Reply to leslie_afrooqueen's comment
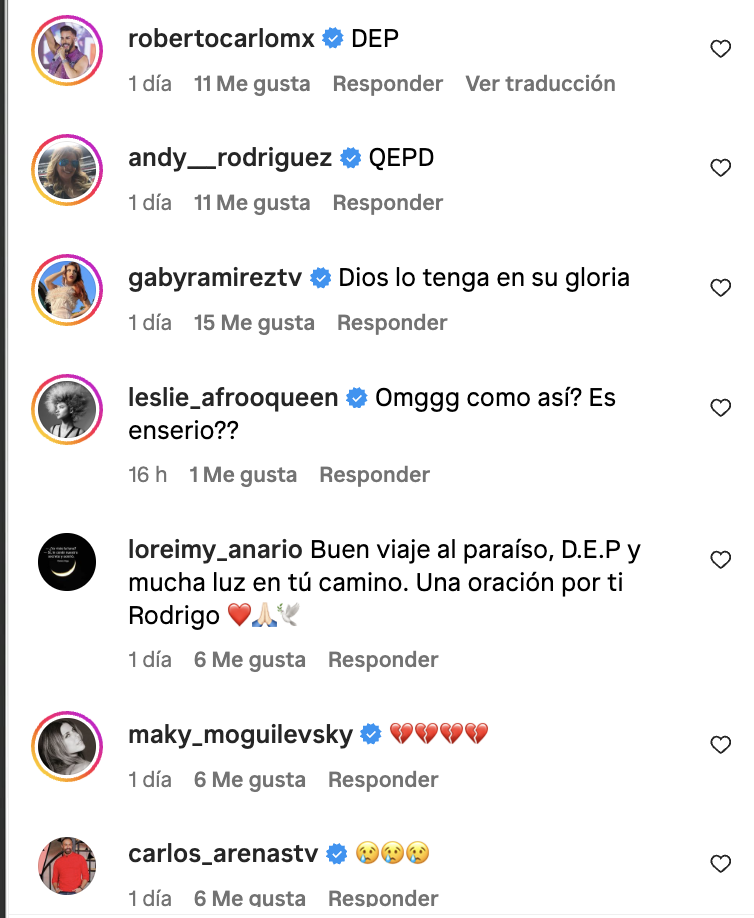Viewport: 754px width, 918px height. (375, 475)
